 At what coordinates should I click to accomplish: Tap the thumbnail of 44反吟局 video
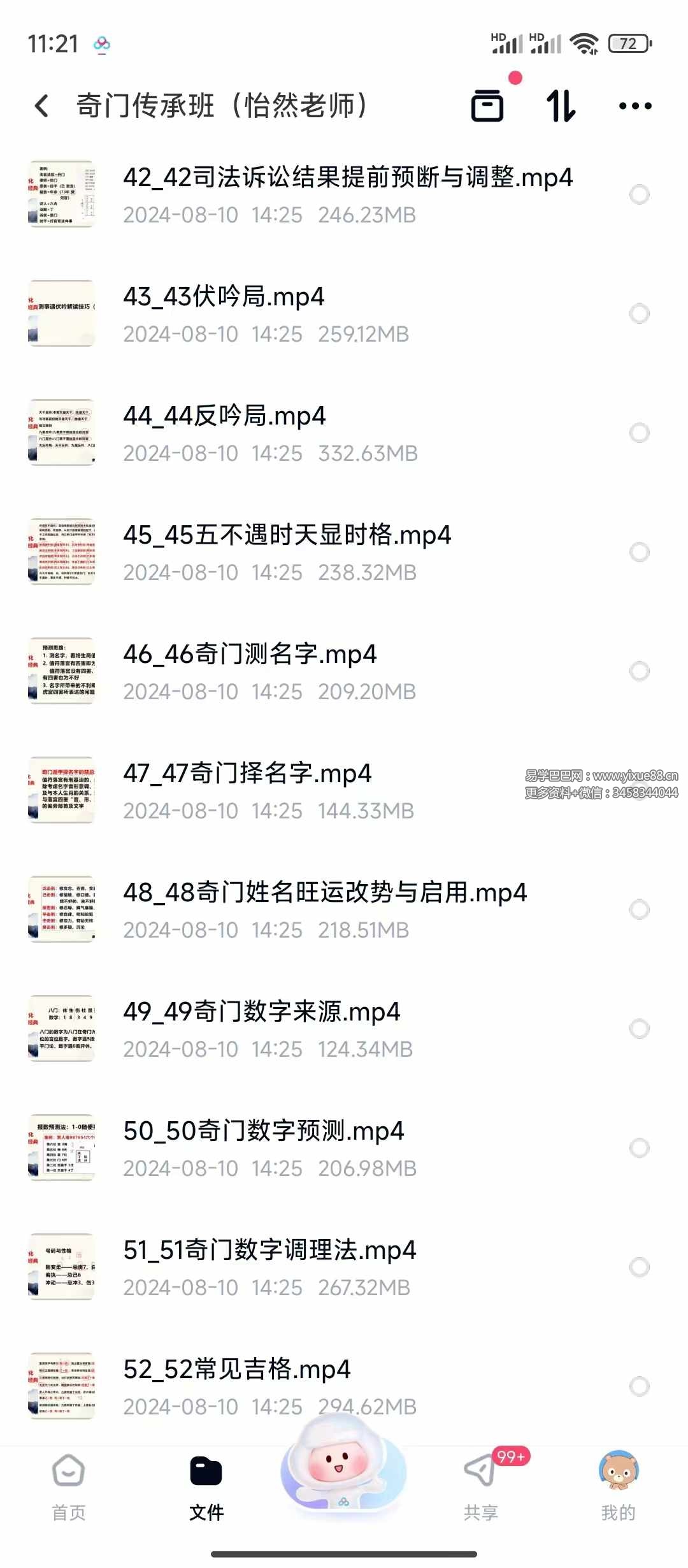[x=62, y=433]
